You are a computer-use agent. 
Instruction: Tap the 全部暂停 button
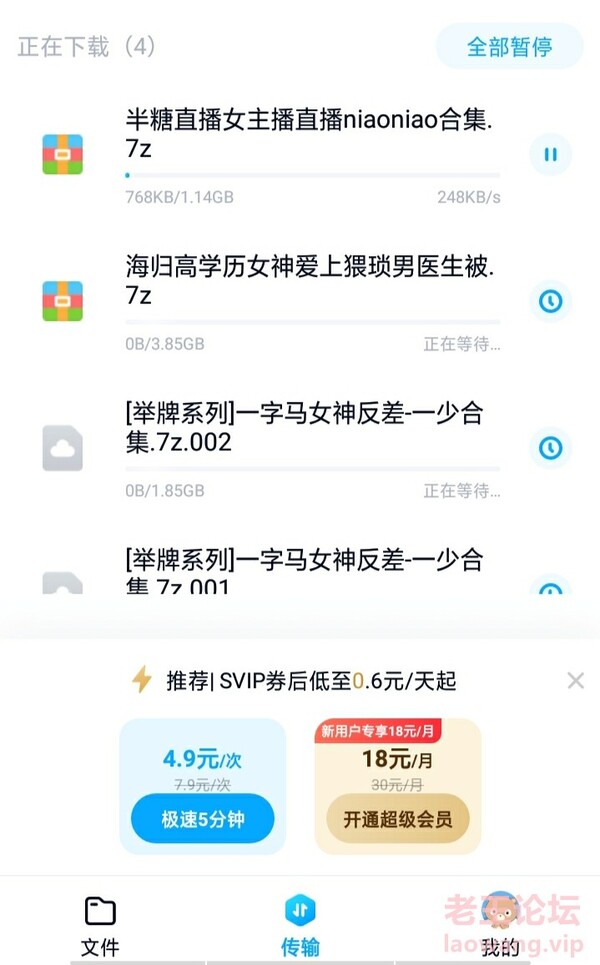510,46
